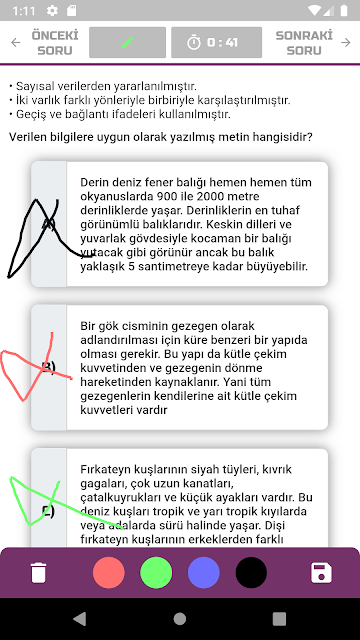Pick answer about Fırkateyn kuşları
Screen dimensions: 360x640
pyautogui.click(x=180, y=498)
